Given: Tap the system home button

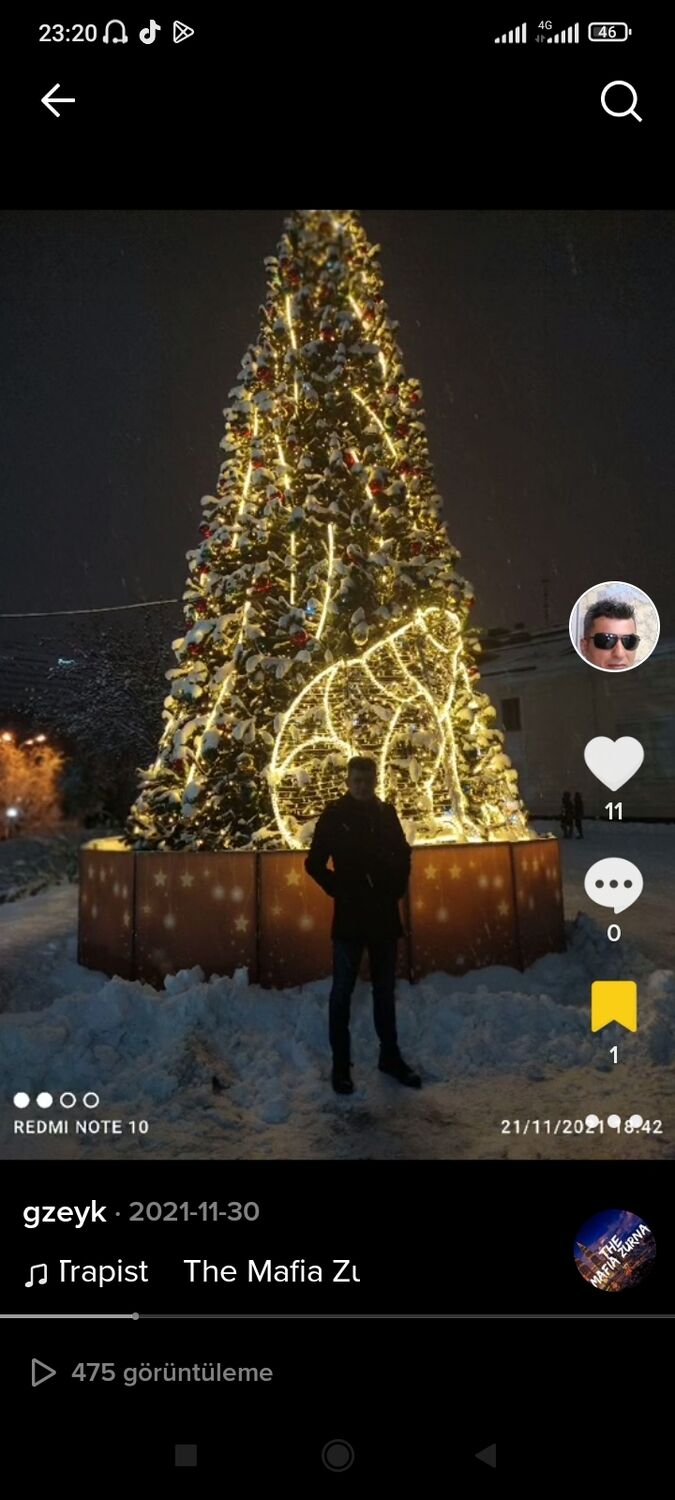Looking at the screenshot, I should tap(337, 1456).
